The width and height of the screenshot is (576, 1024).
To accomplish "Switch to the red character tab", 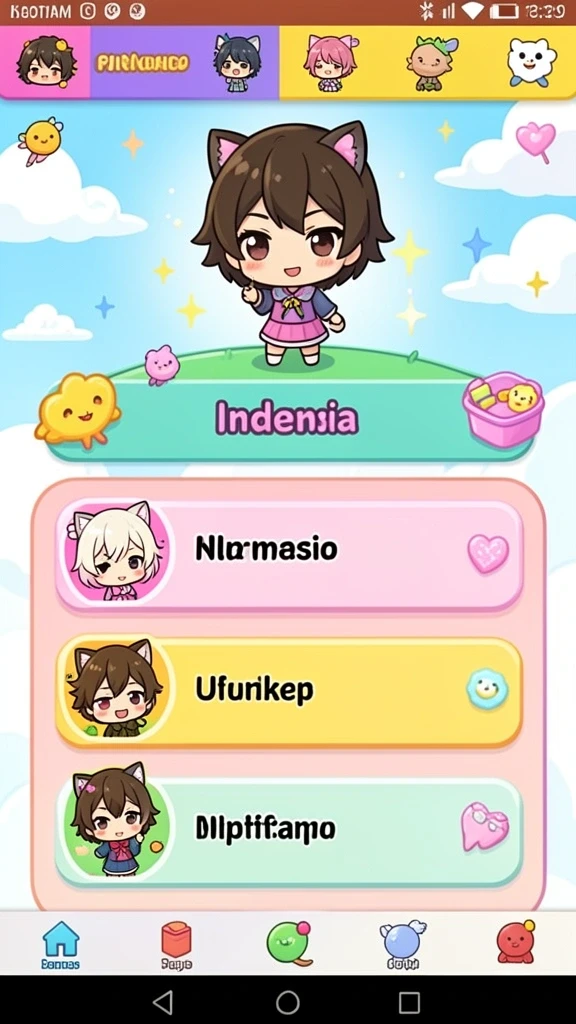I will (516, 942).
